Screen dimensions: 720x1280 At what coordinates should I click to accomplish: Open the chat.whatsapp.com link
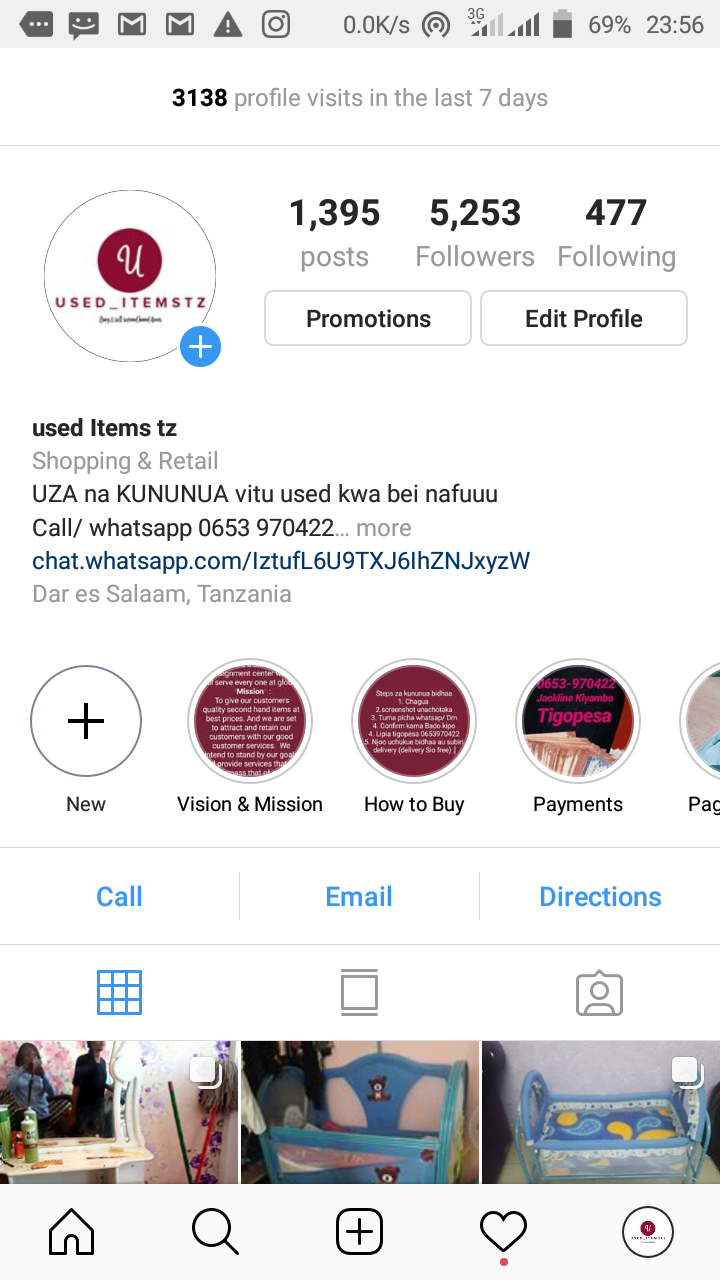click(x=281, y=560)
